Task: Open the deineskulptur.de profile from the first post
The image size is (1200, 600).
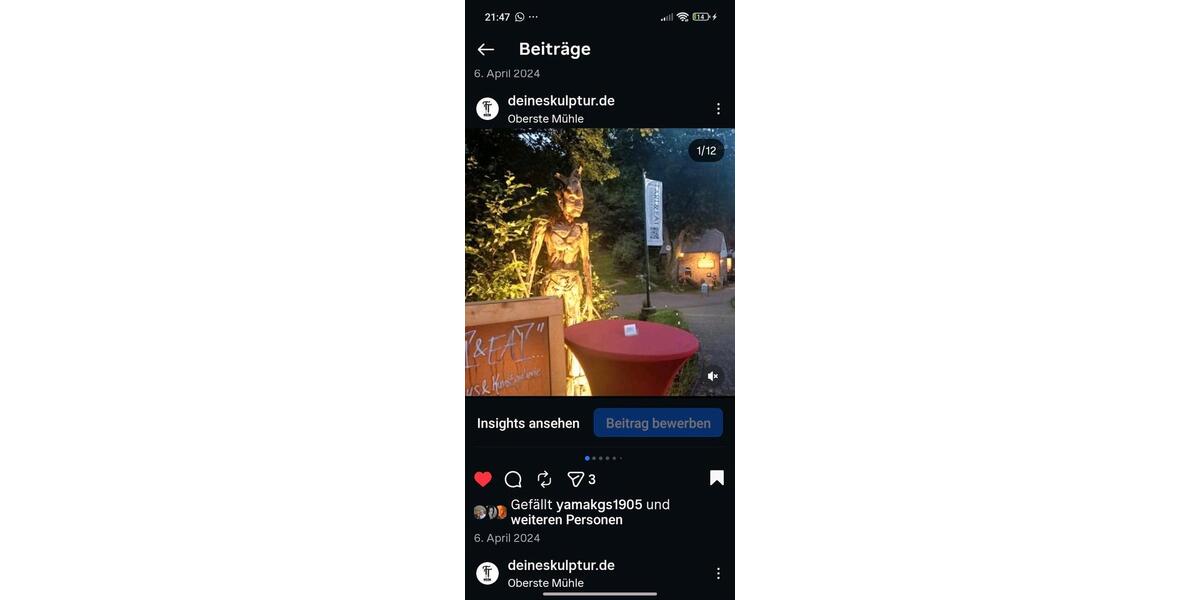Action: point(560,101)
